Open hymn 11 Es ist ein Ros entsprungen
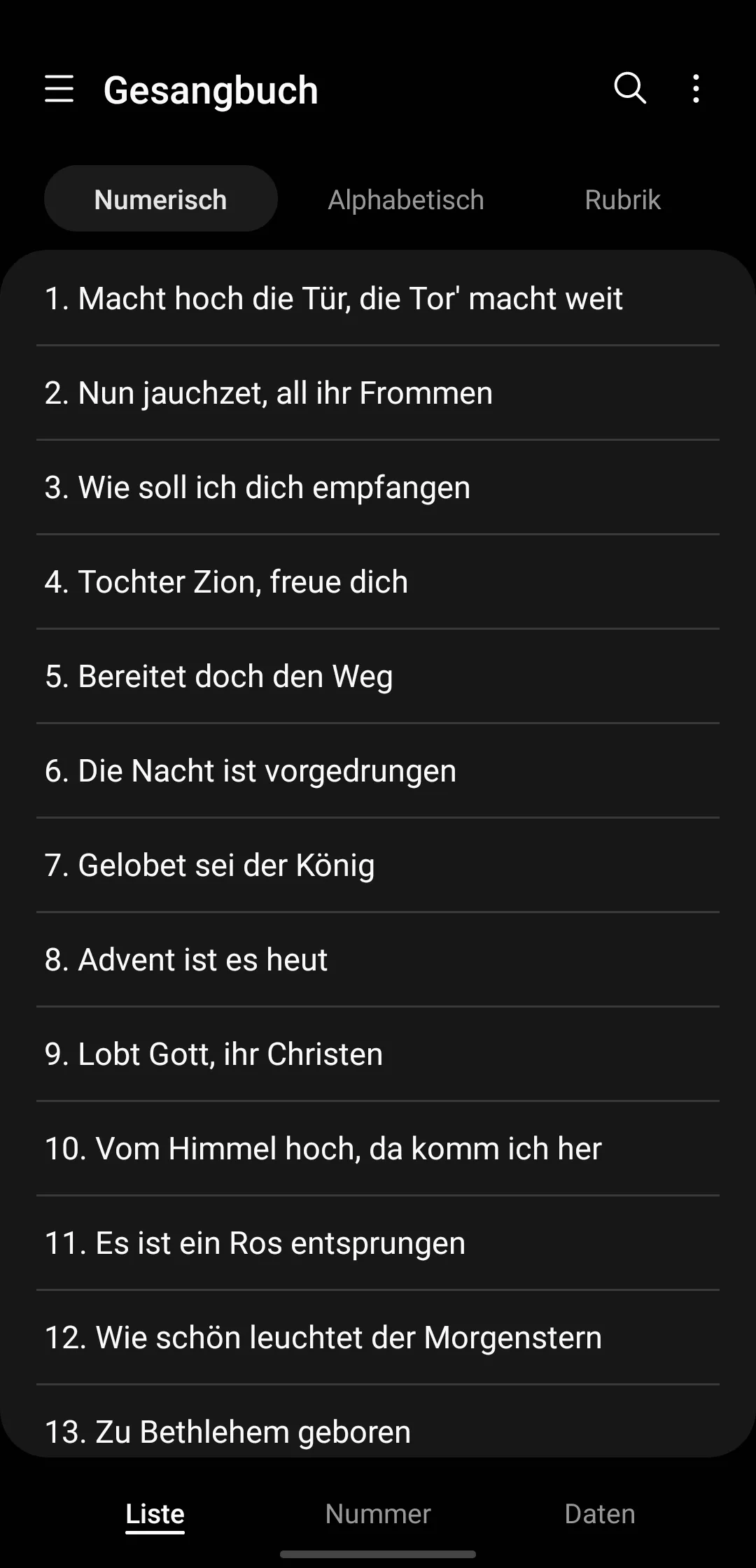The width and height of the screenshot is (756, 1568). coord(378,1243)
